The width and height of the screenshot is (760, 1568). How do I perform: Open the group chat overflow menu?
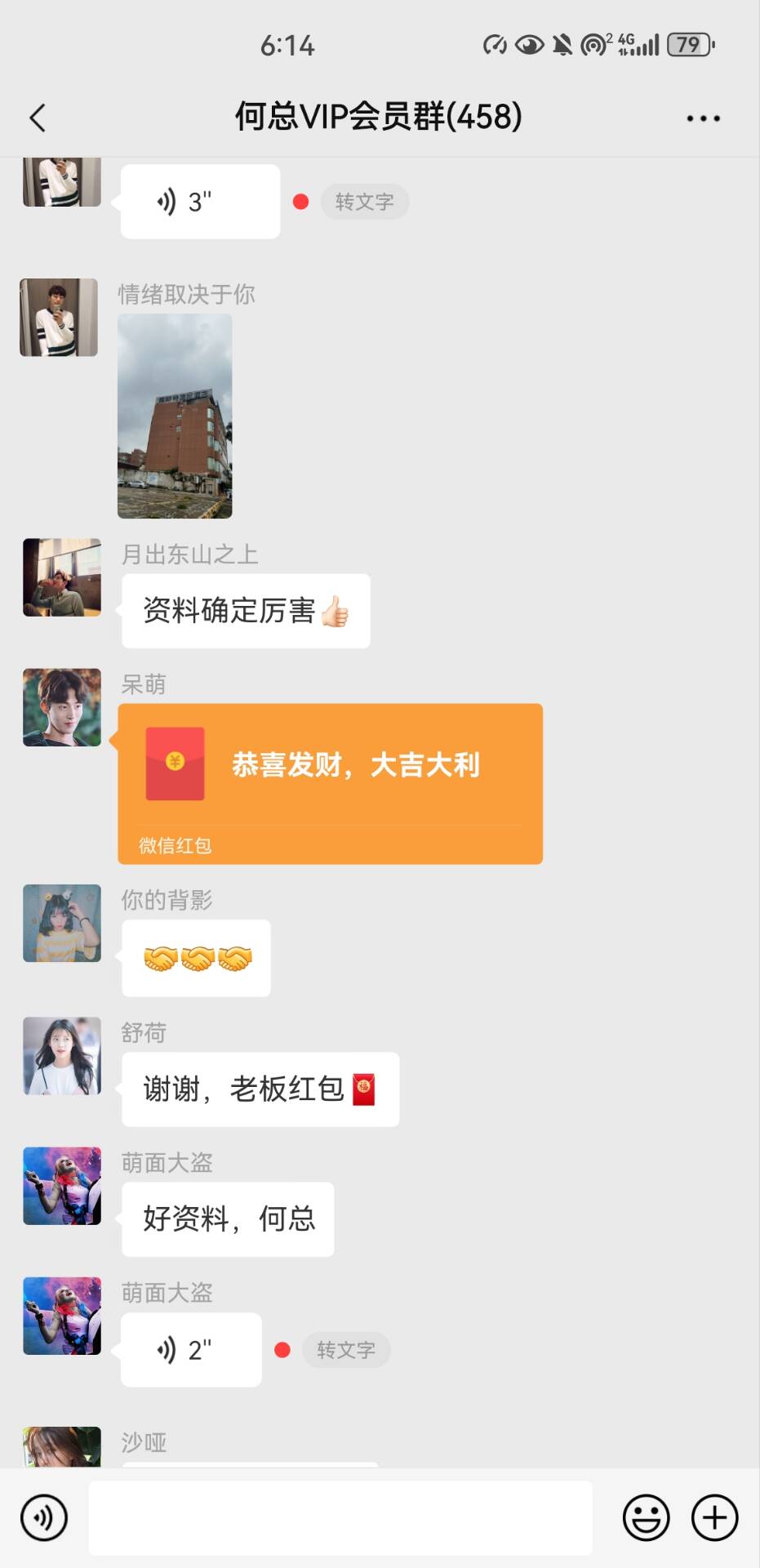point(703,118)
